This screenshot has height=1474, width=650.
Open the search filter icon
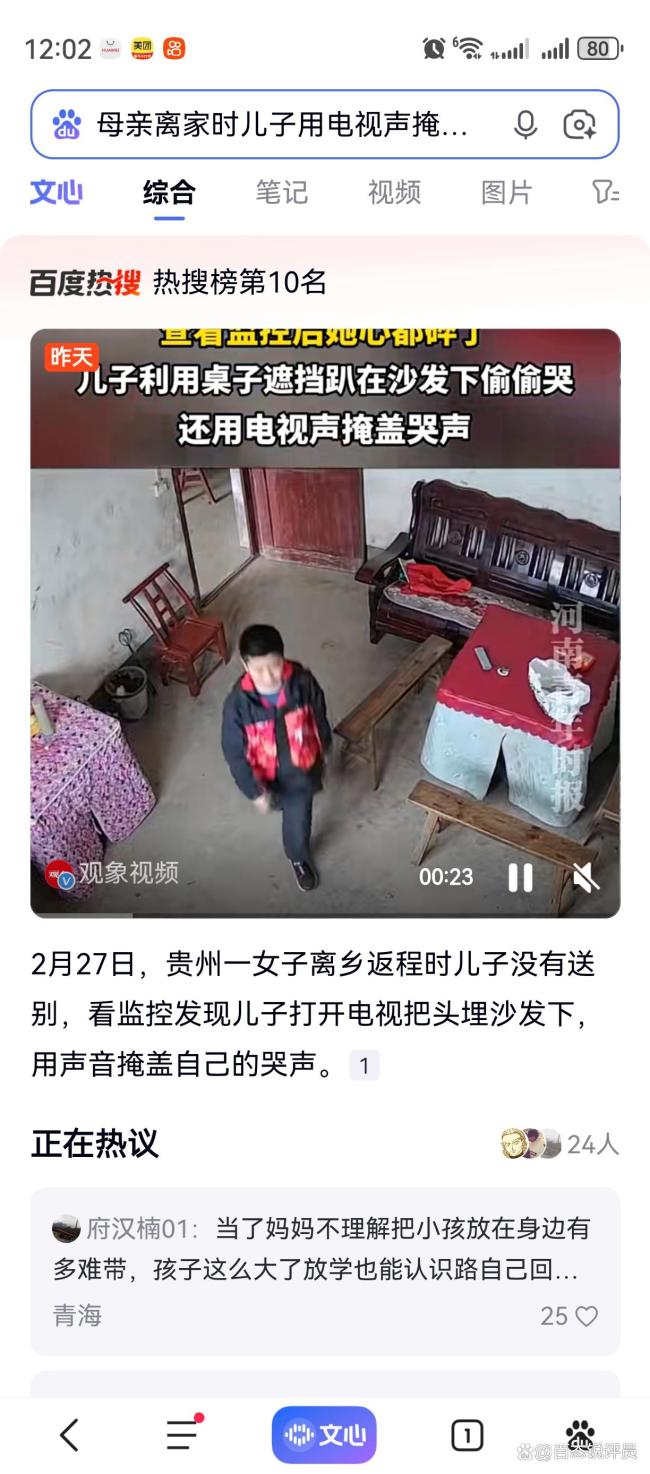coord(605,192)
